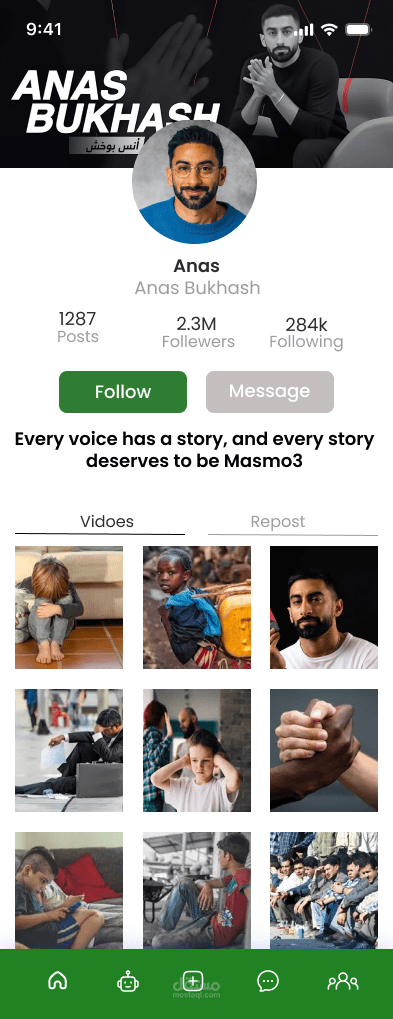Open video of crowd of seated men
The height and width of the screenshot is (1019, 393).
point(323,890)
